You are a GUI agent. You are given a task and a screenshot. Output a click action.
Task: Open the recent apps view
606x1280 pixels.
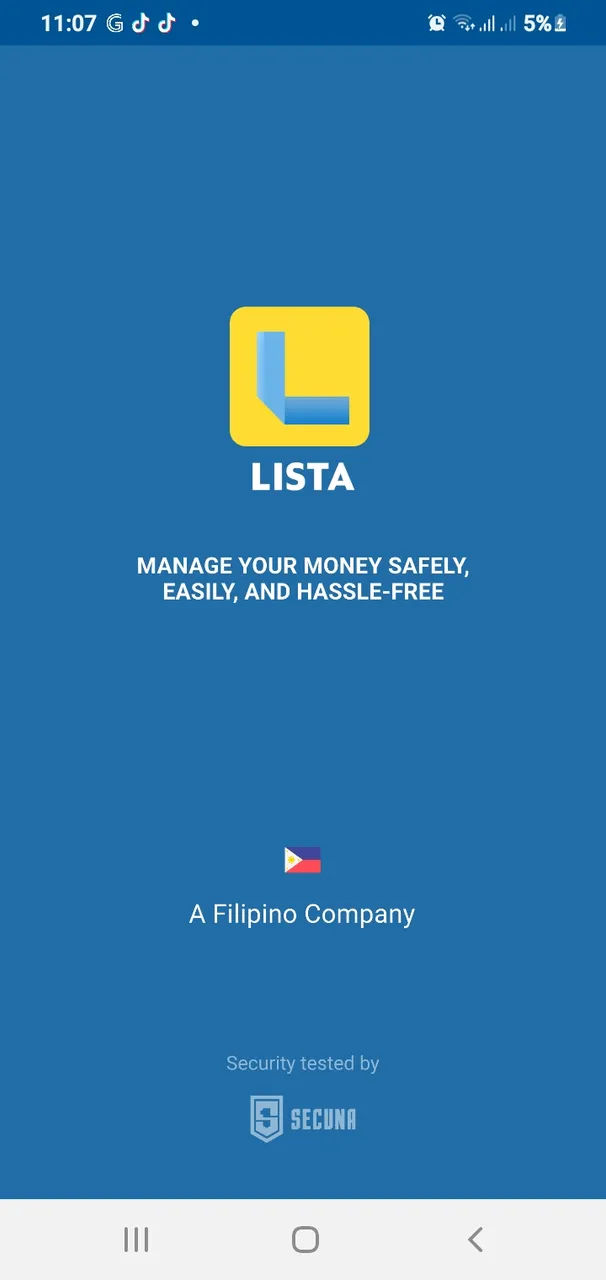136,1240
